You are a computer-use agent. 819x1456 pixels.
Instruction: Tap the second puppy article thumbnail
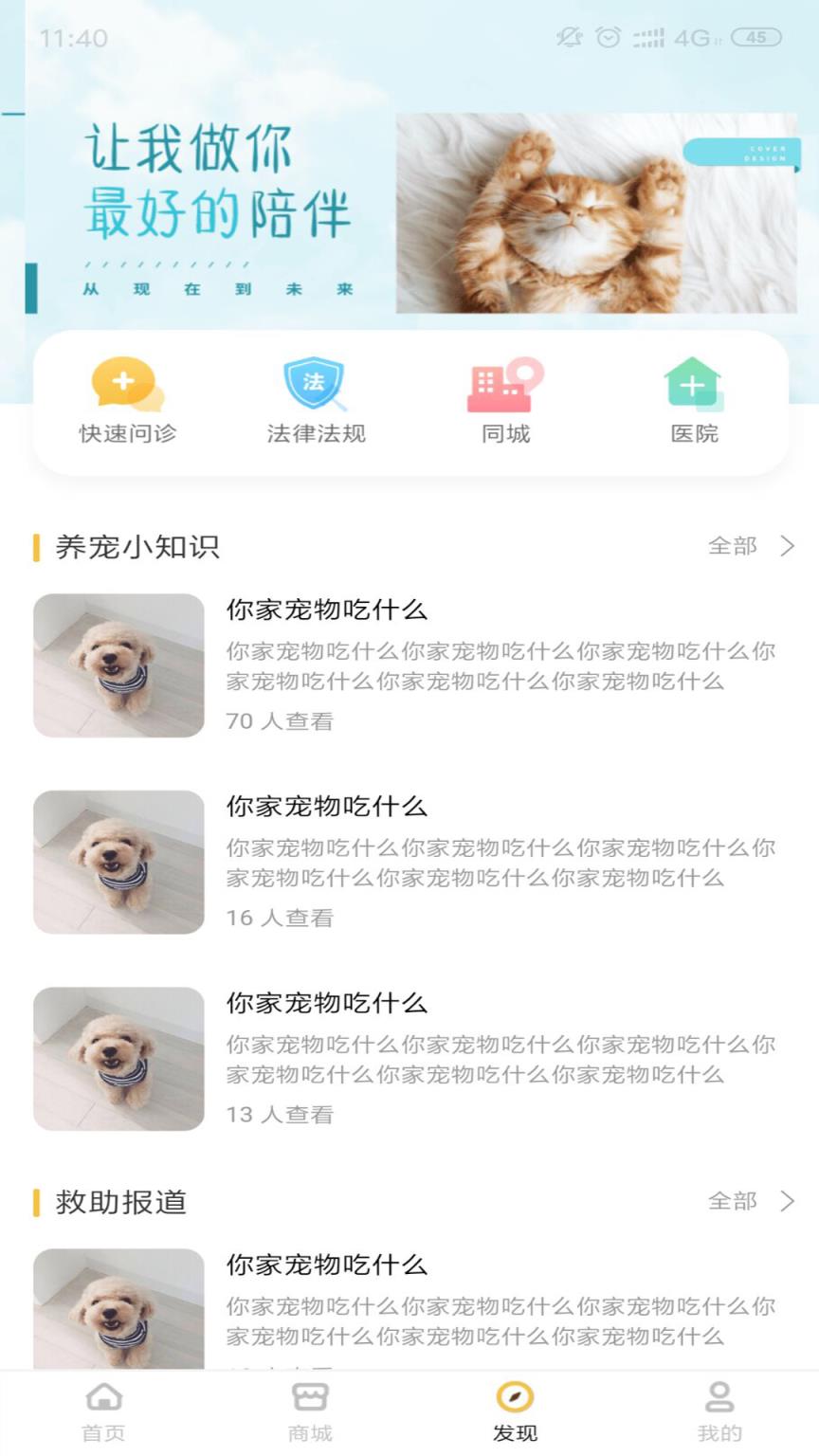117,862
